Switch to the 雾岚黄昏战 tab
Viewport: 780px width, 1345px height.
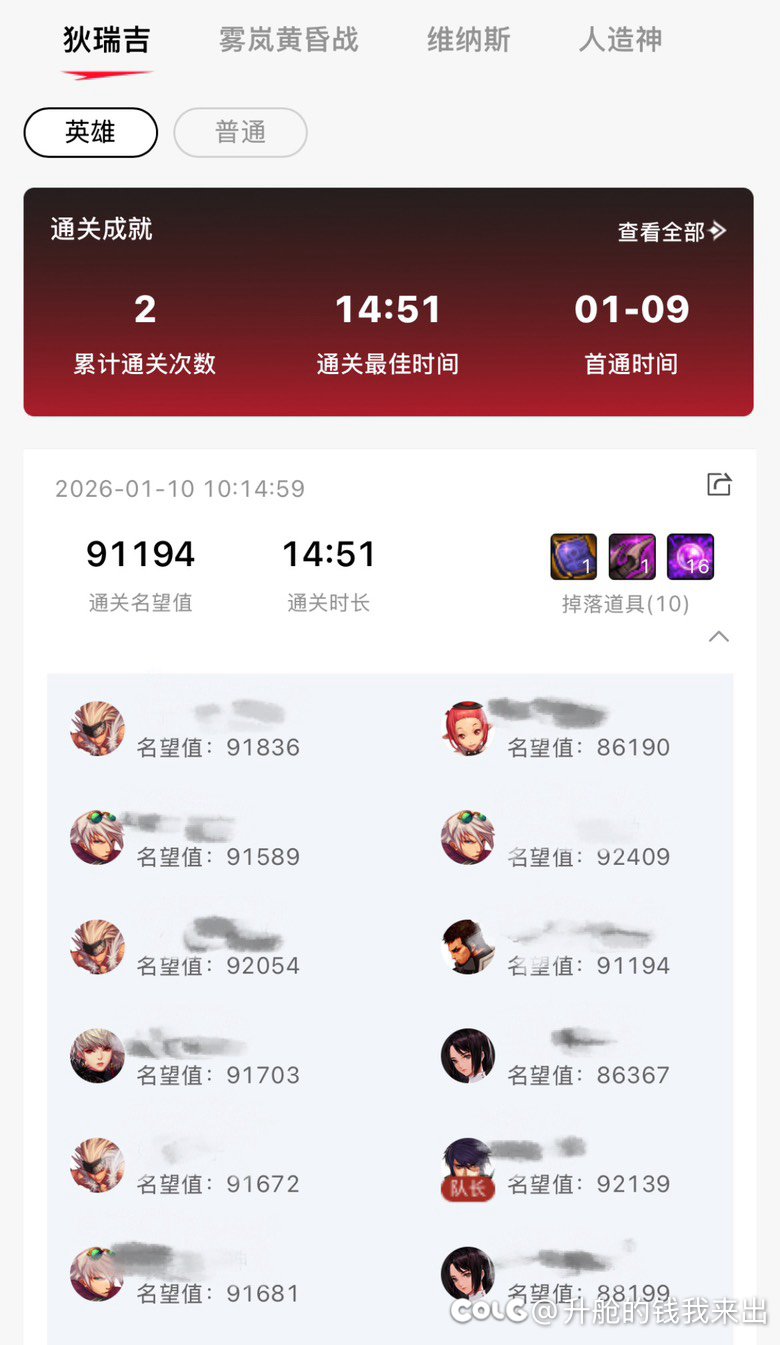[x=288, y=40]
